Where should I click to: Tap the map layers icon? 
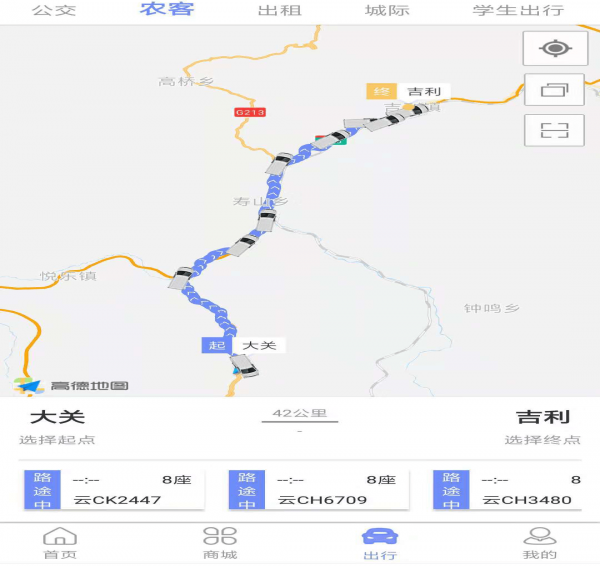point(553,89)
